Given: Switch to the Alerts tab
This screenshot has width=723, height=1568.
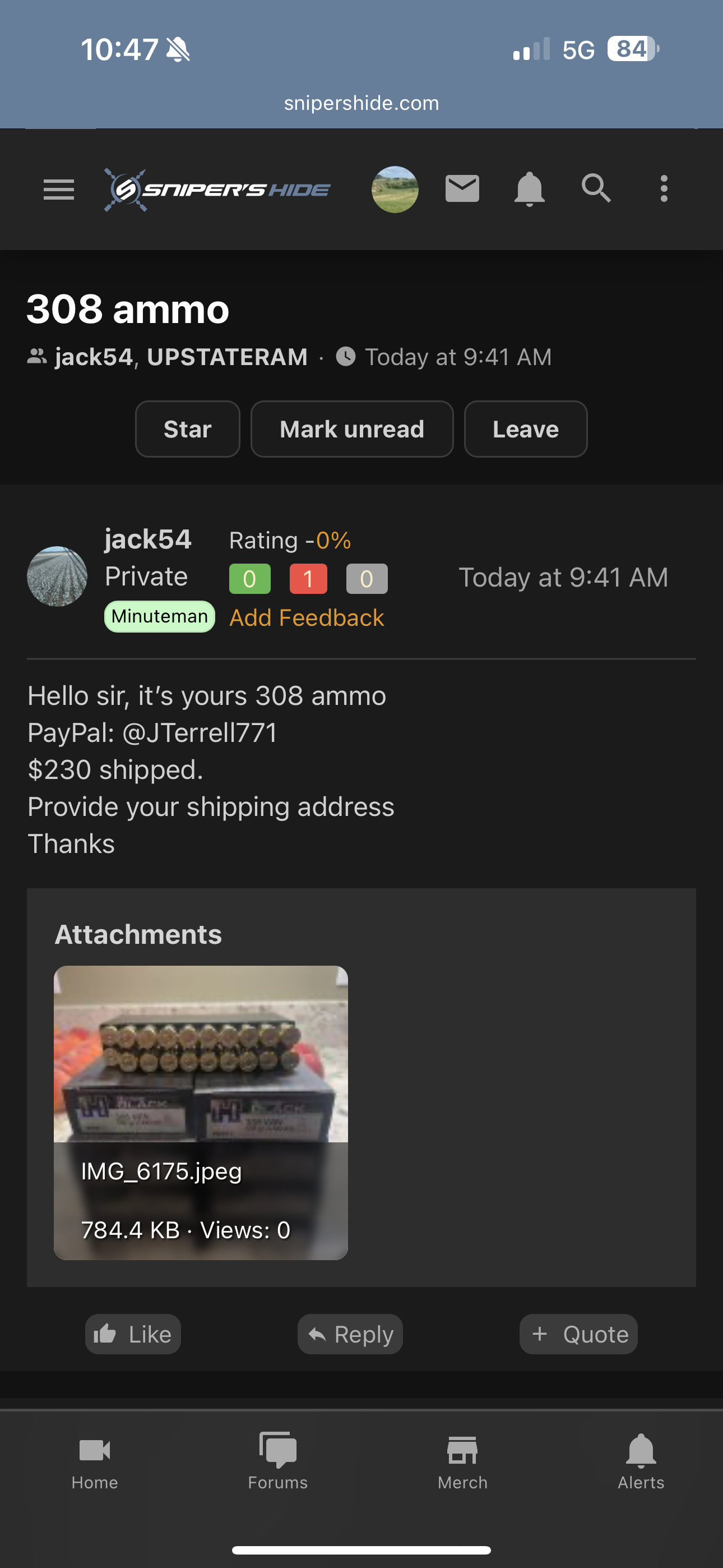Looking at the screenshot, I should [x=641, y=1461].
